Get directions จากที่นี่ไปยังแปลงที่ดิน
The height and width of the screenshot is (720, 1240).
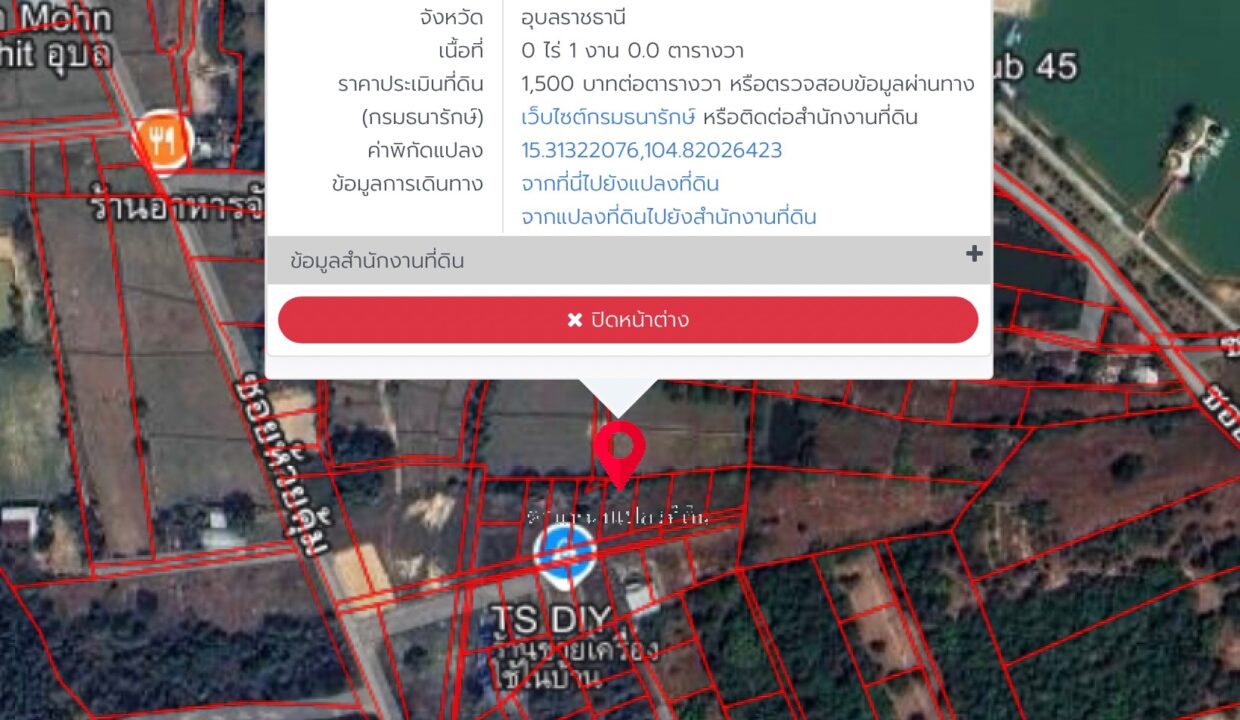click(620, 184)
